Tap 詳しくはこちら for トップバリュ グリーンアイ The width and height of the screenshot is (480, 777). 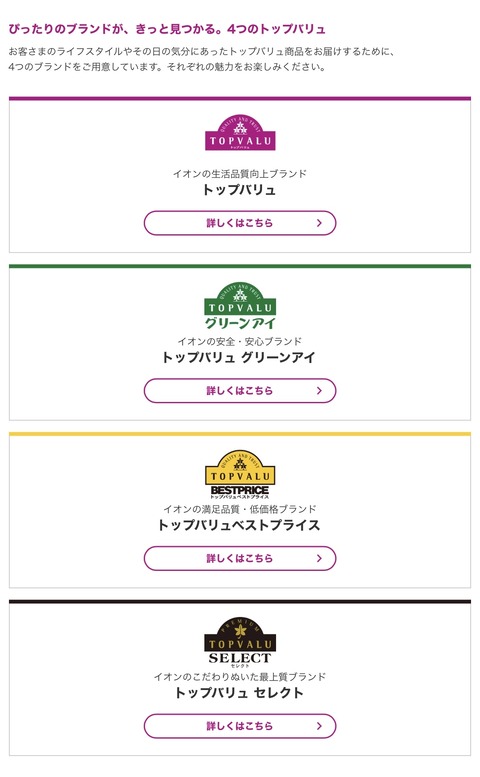coord(240,390)
